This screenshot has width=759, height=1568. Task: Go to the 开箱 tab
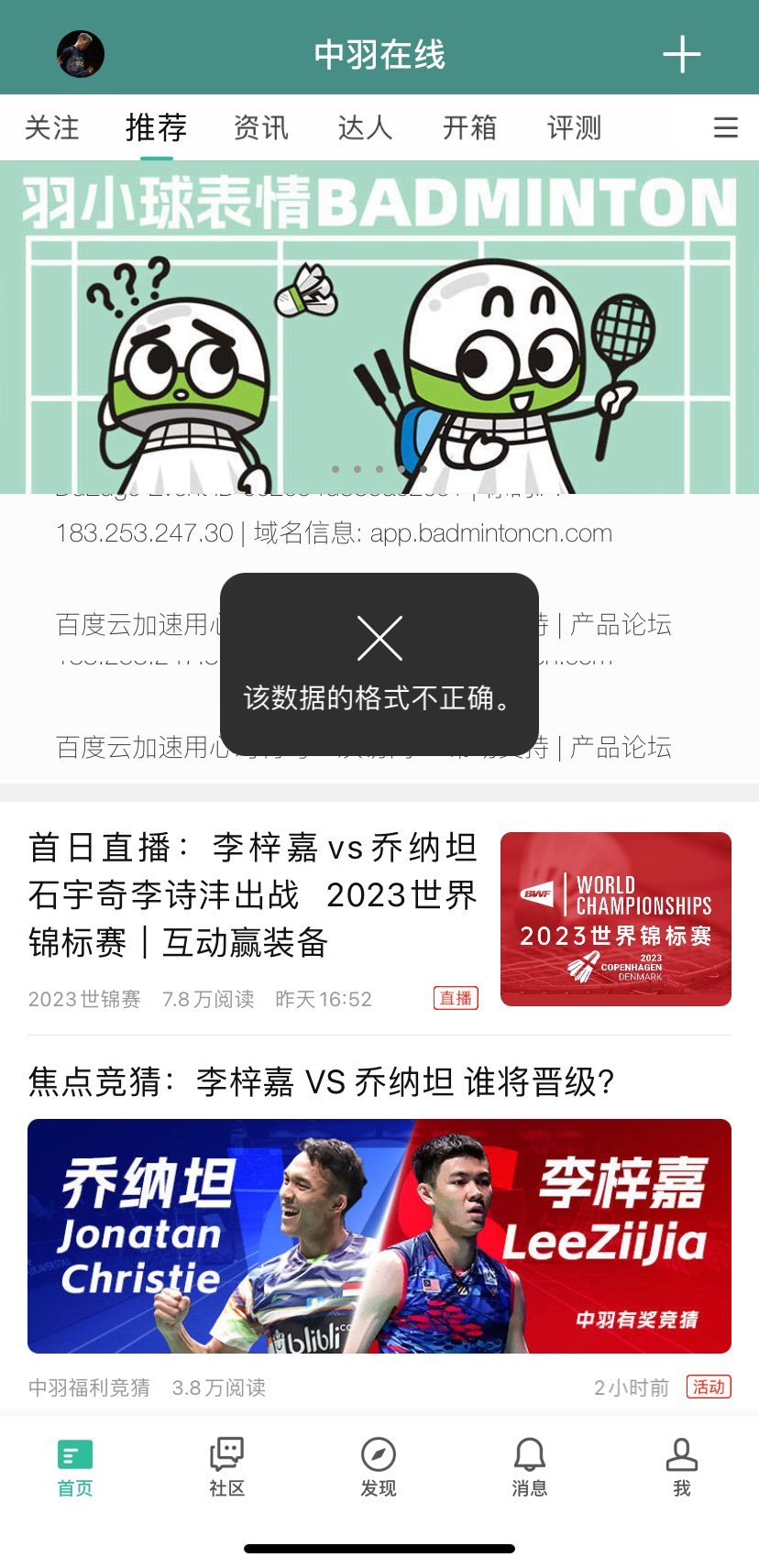pos(469,127)
